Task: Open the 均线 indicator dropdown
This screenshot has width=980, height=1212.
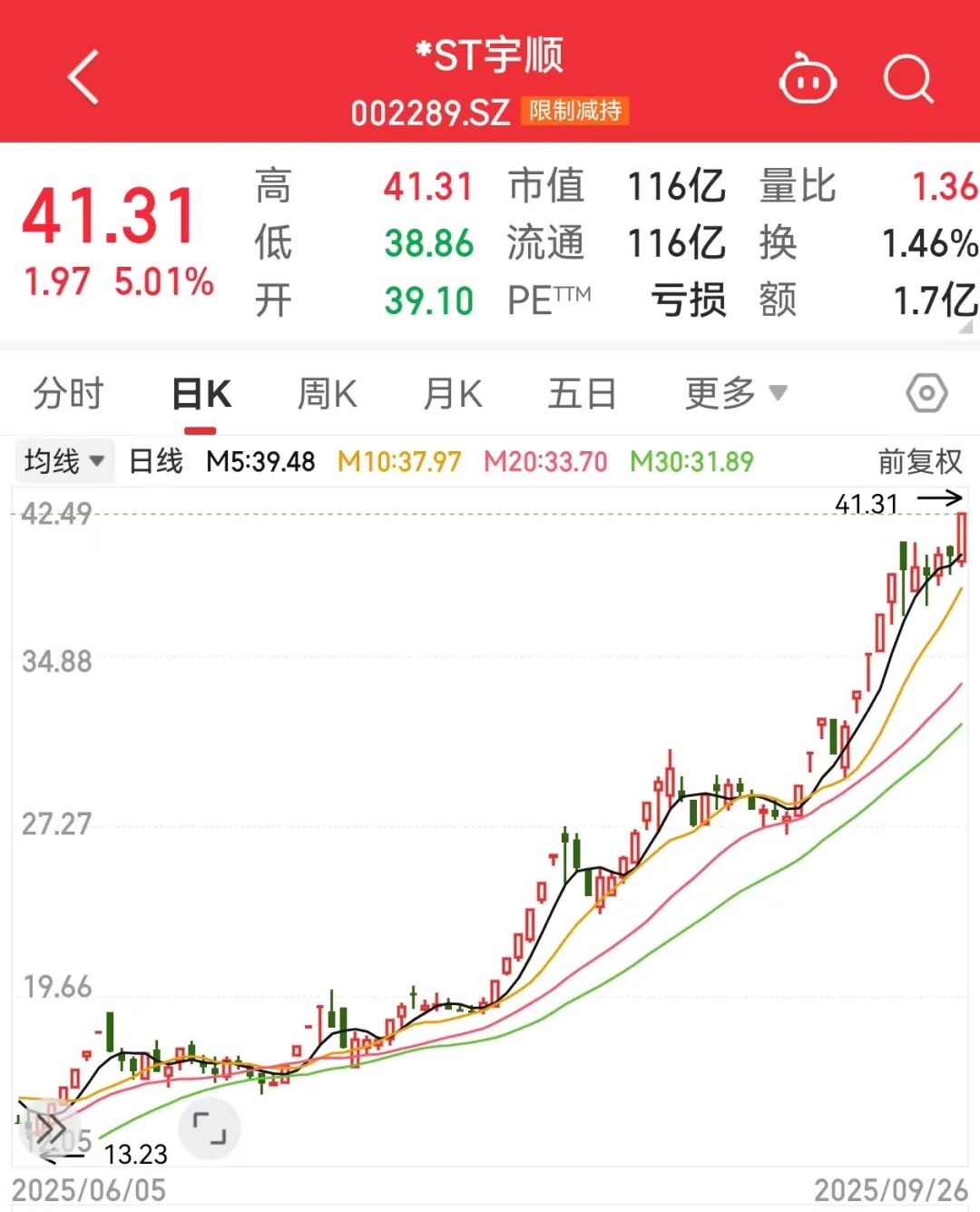Action: [64, 461]
